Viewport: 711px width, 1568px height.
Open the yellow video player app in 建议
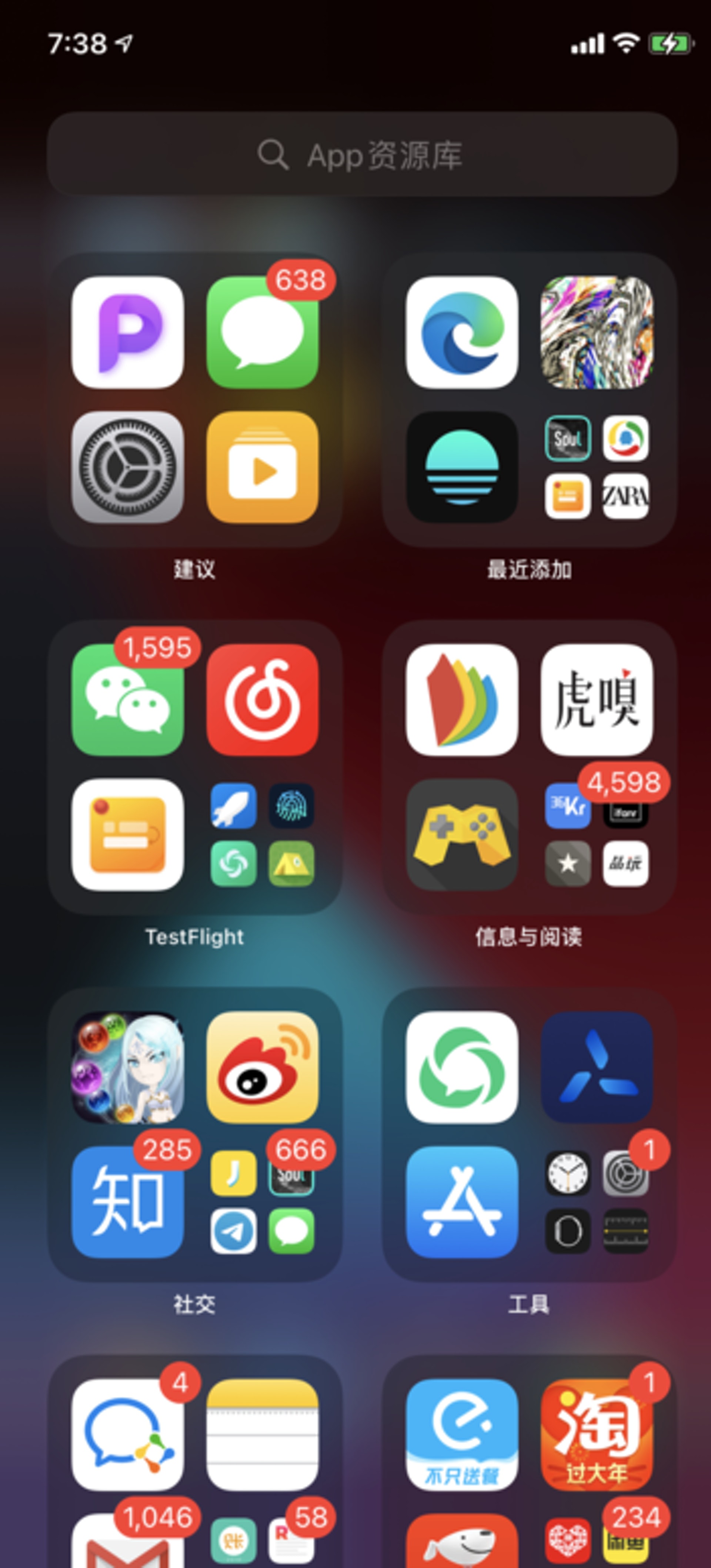(262, 467)
